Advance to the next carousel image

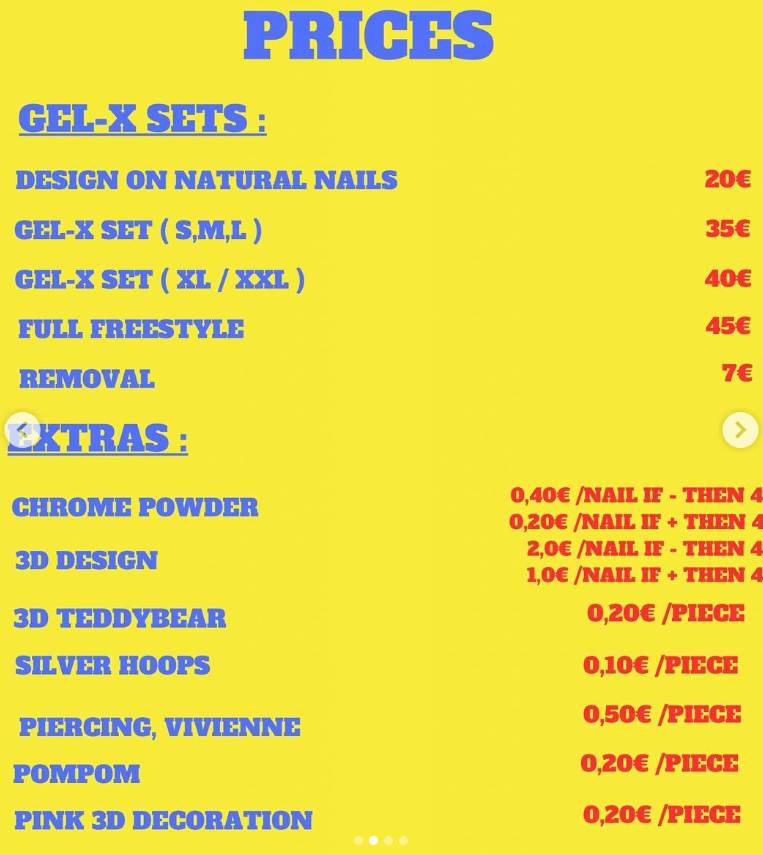pos(740,430)
